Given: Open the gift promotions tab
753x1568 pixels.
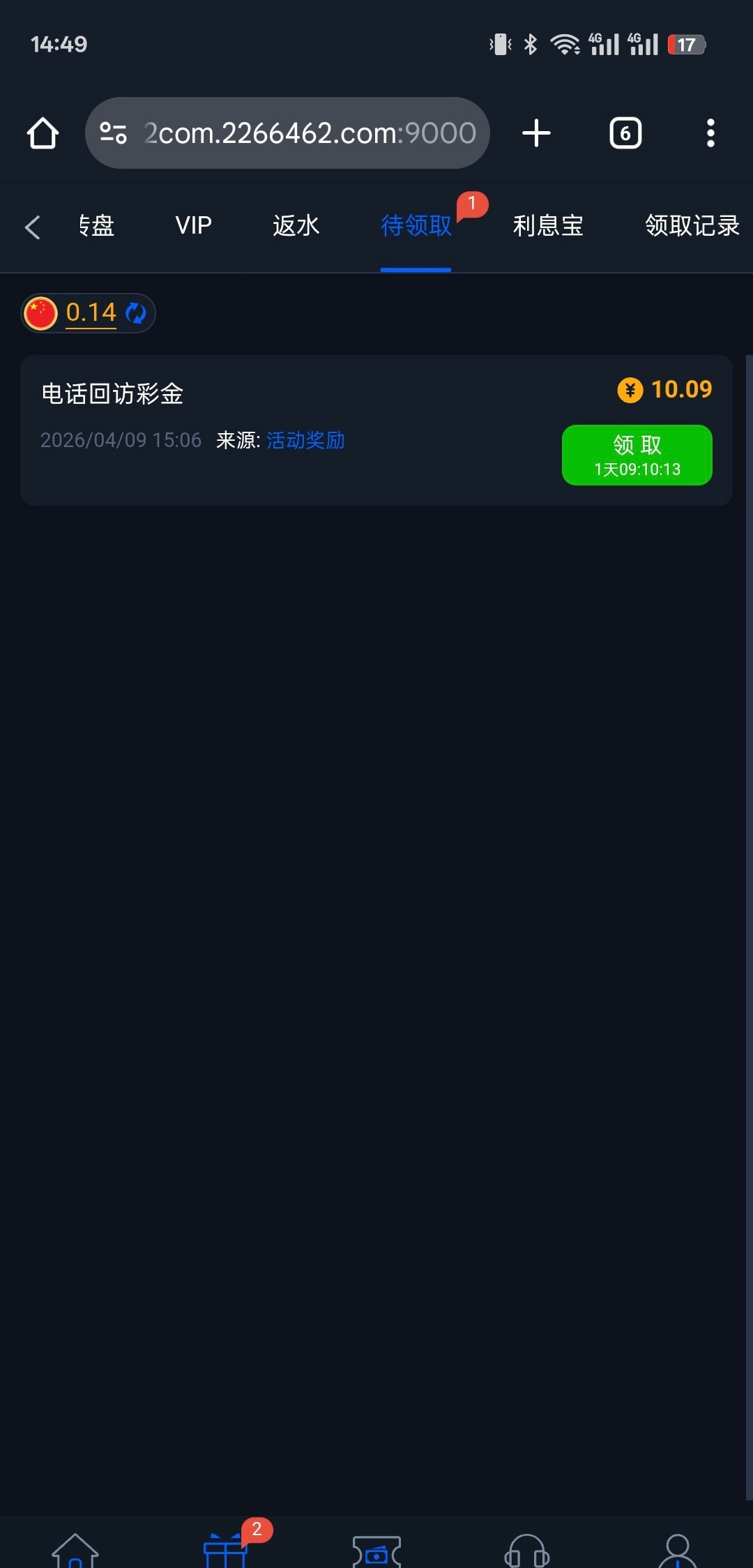Looking at the screenshot, I should (x=225, y=1550).
